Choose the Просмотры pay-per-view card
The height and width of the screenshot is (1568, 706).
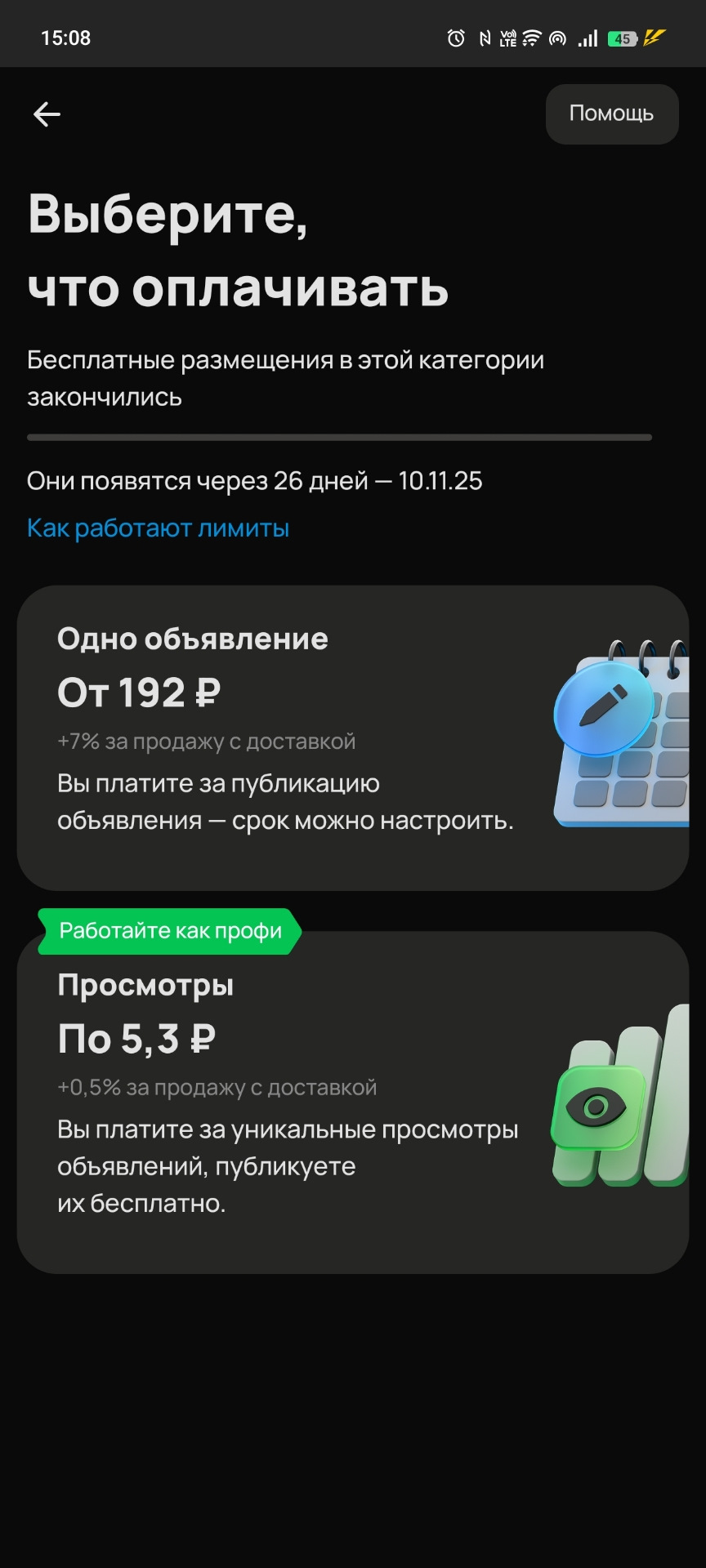pyautogui.click(x=352, y=1102)
